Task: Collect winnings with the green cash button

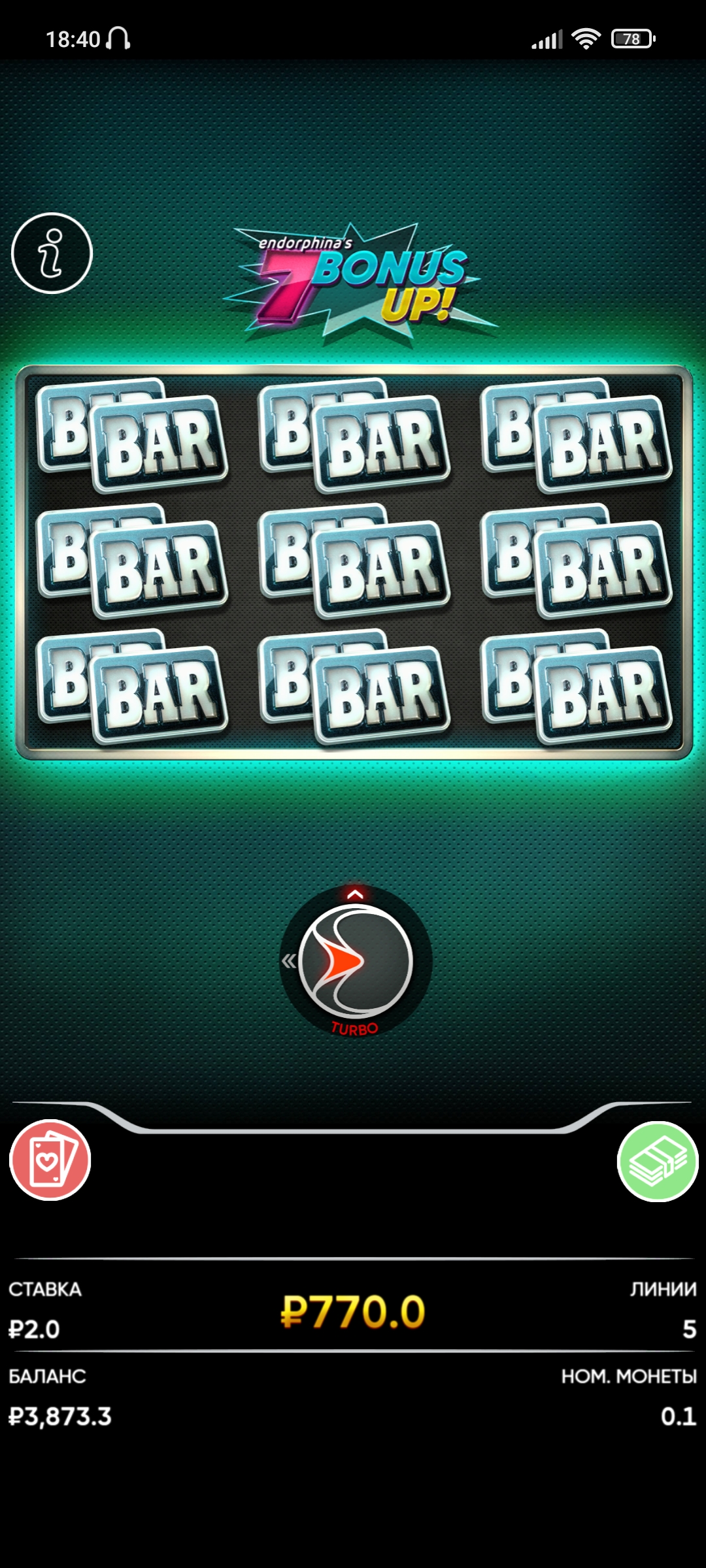Action: [658, 1161]
